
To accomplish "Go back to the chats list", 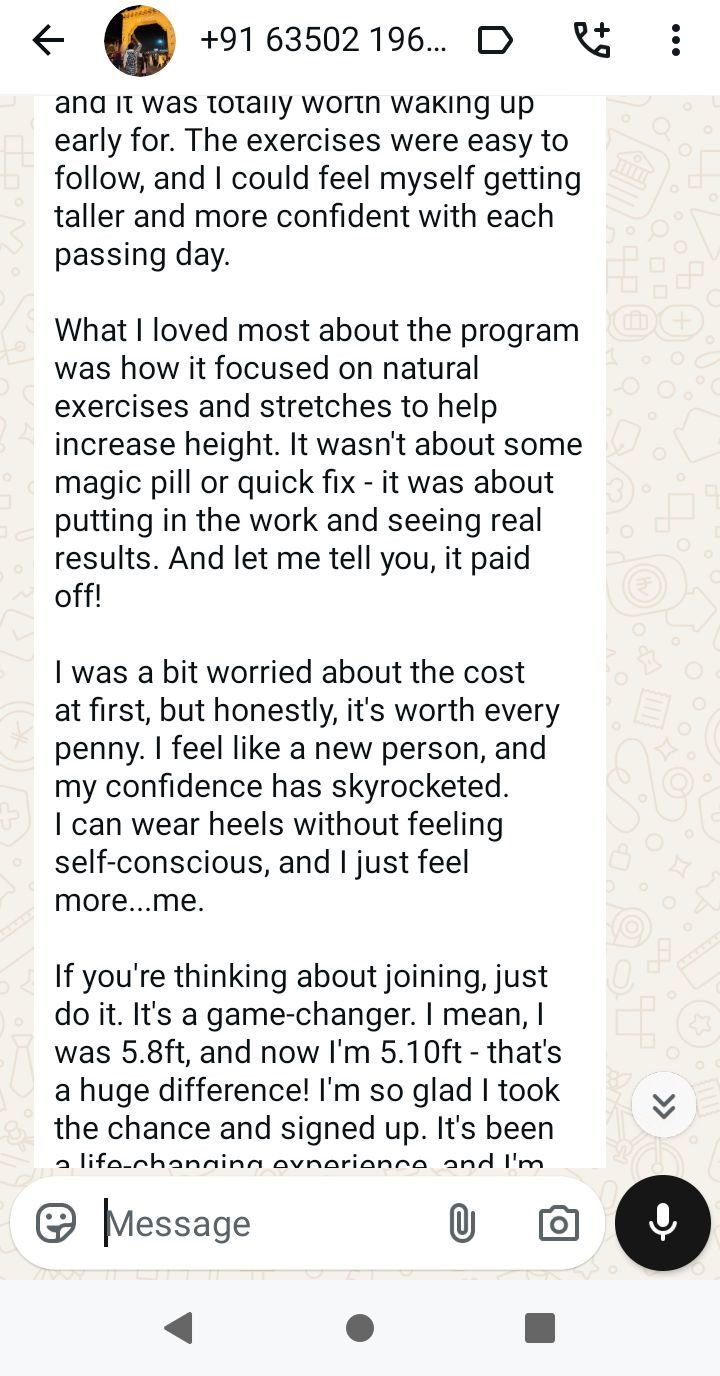I will tap(47, 40).
